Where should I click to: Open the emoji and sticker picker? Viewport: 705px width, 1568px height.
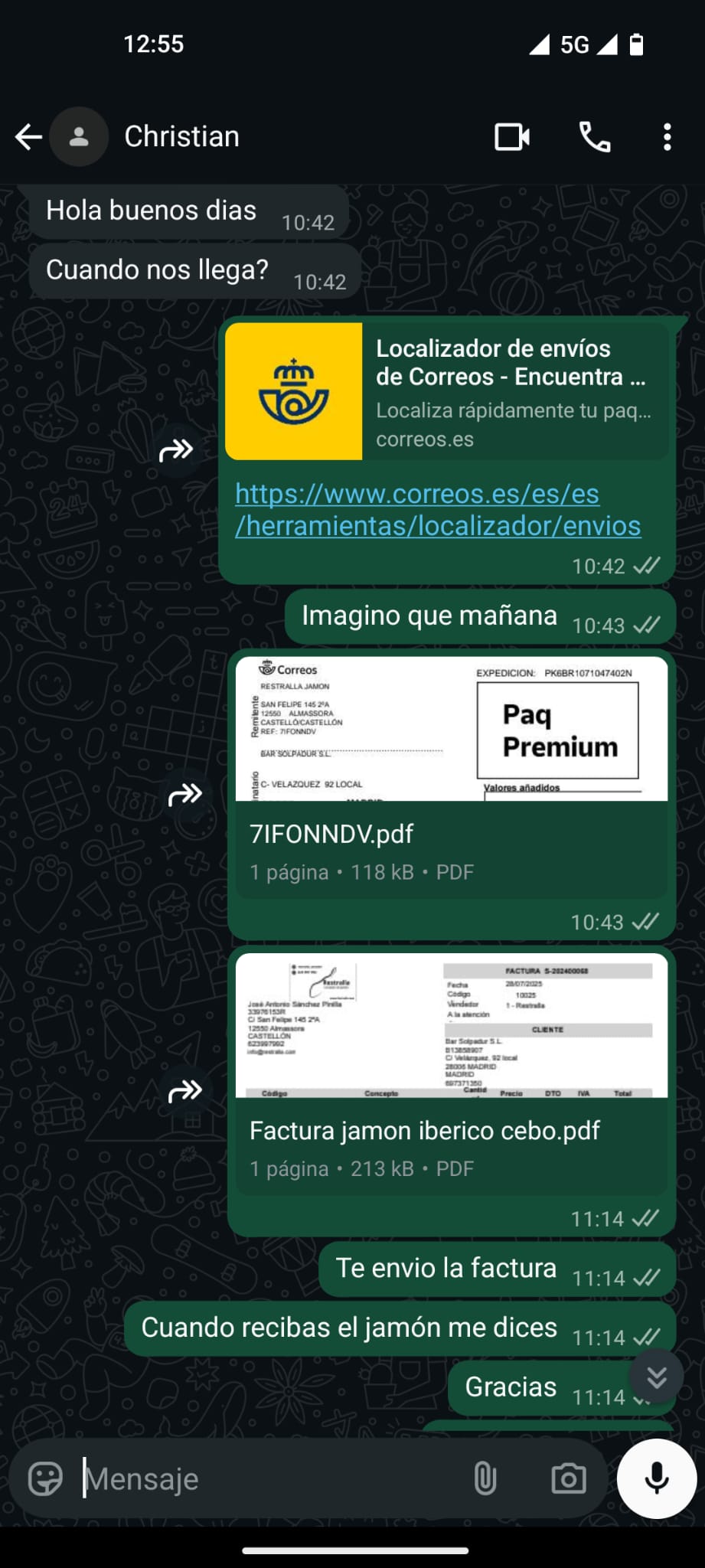point(45,1478)
